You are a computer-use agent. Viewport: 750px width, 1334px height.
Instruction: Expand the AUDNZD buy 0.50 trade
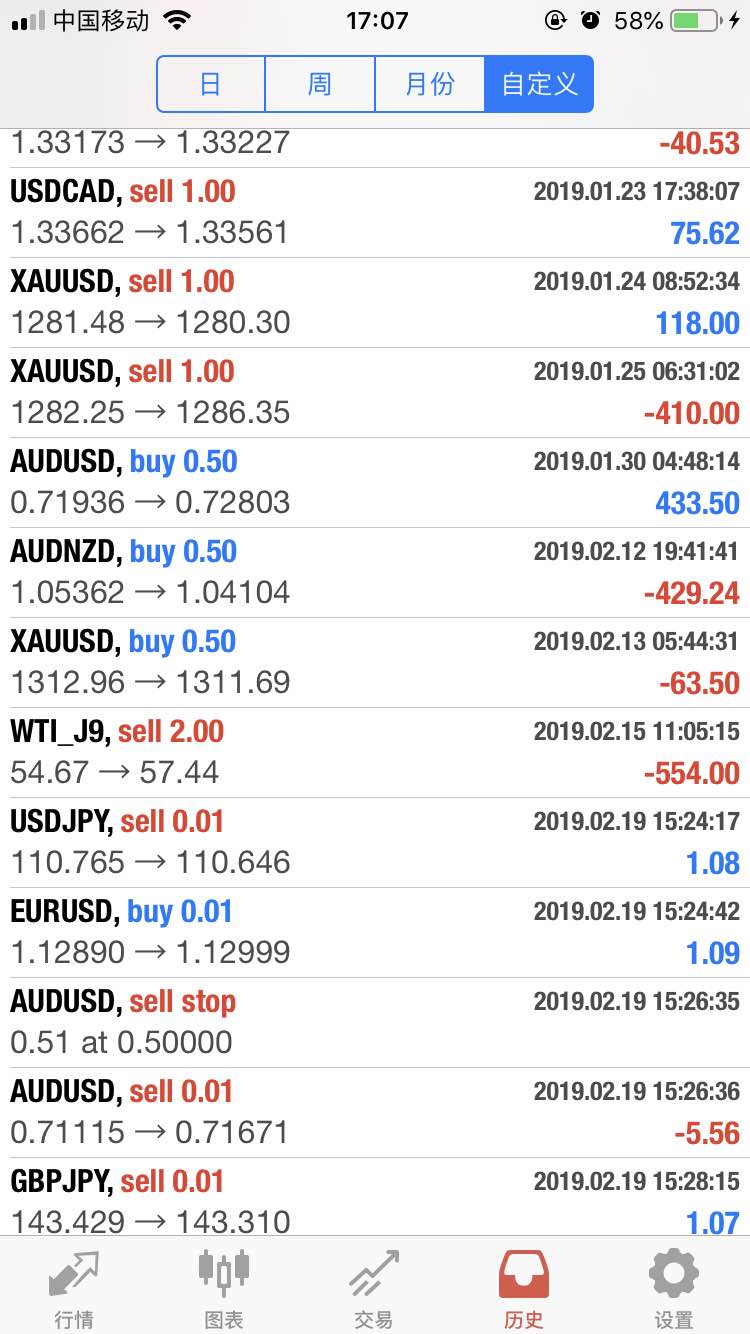[375, 573]
